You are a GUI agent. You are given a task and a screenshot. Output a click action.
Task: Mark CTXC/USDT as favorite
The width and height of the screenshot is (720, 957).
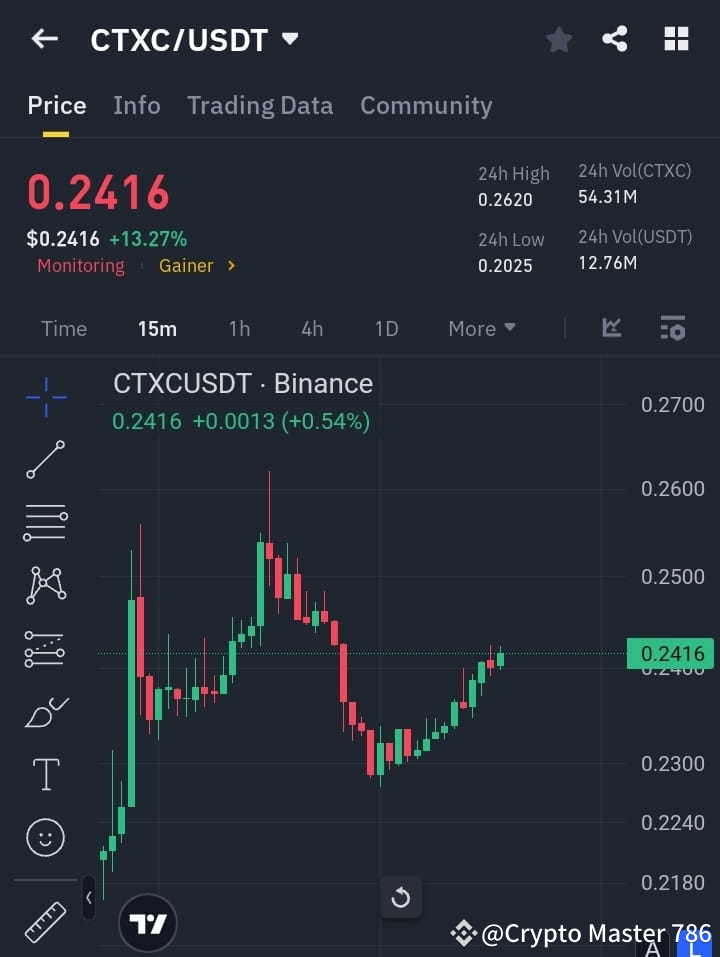pyautogui.click(x=559, y=39)
